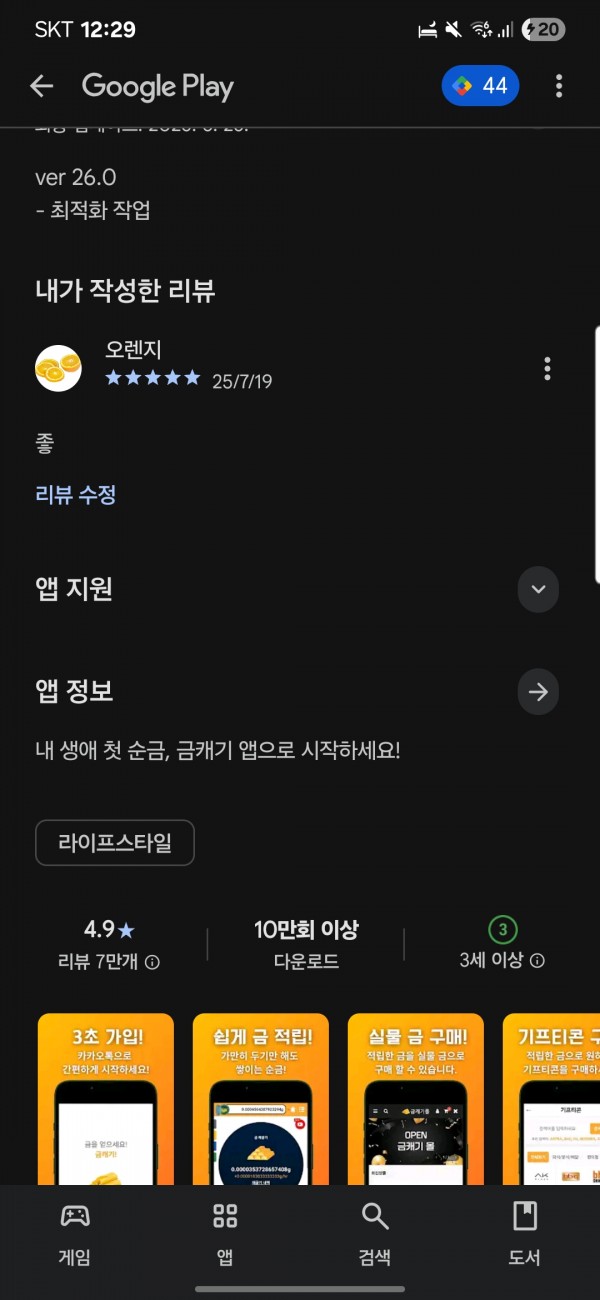Switch to the 게임 tab
This screenshot has width=600, height=1300.
click(75, 1236)
